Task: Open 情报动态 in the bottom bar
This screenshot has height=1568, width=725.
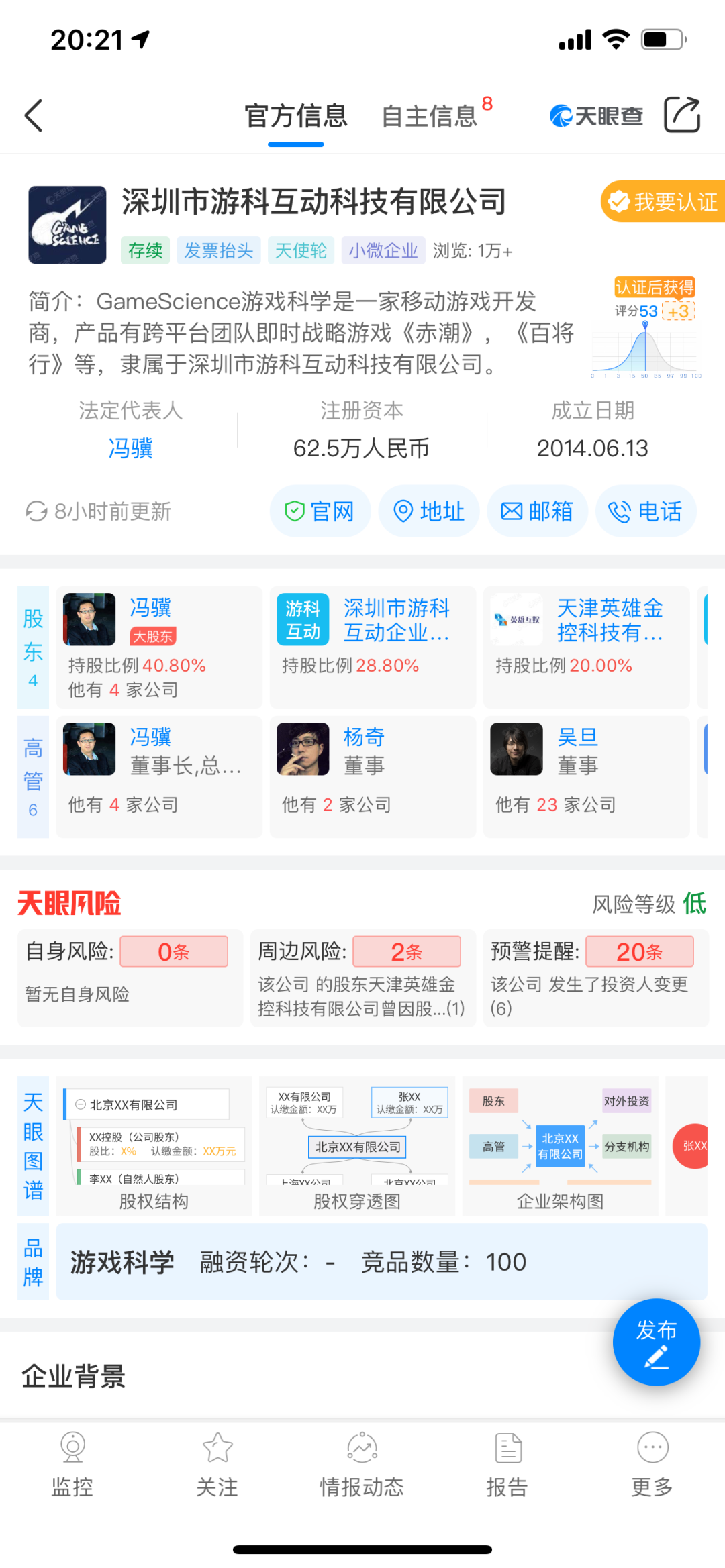Action: tap(362, 1465)
